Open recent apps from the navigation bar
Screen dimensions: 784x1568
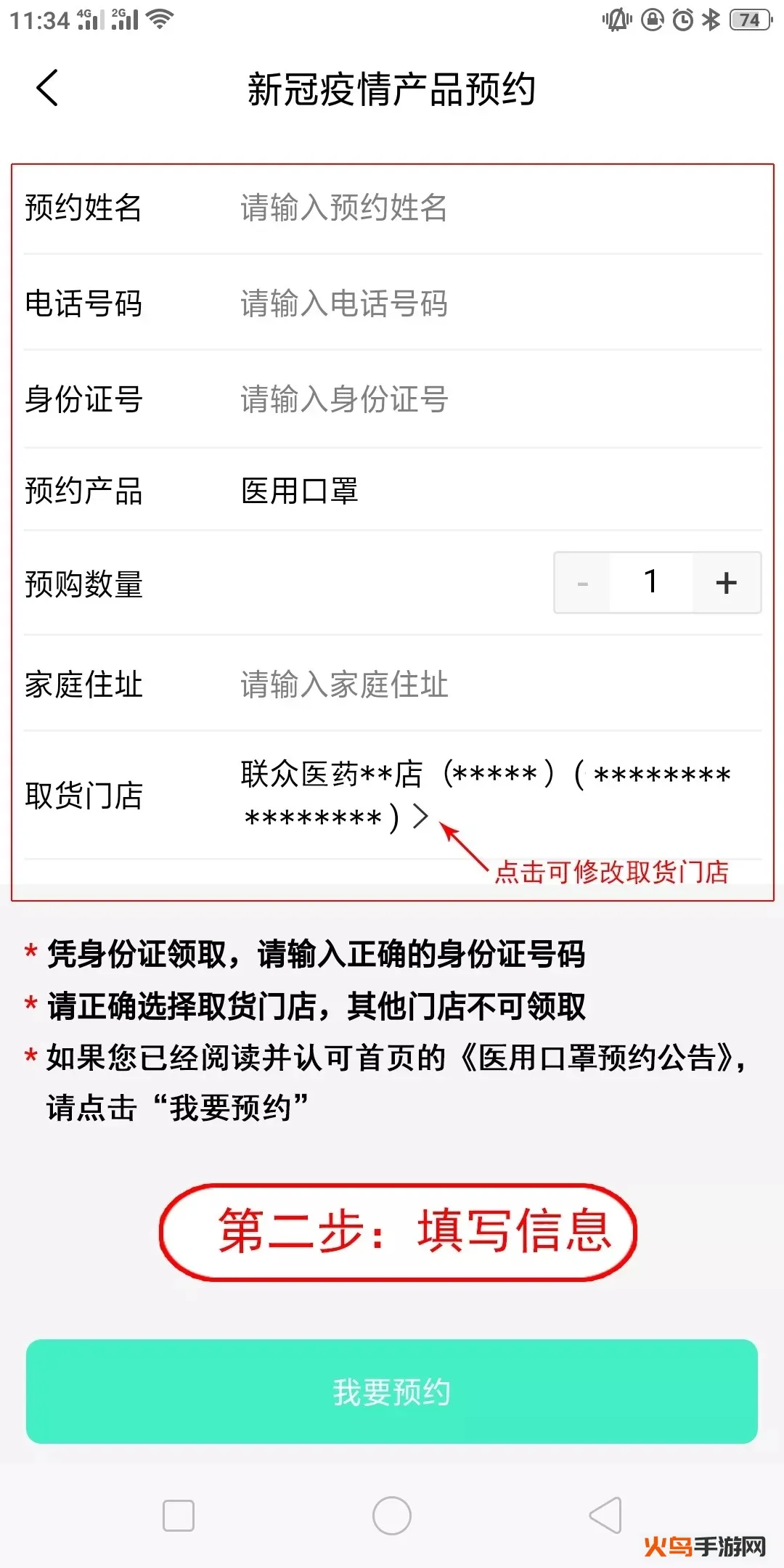pyautogui.click(x=179, y=1516)
